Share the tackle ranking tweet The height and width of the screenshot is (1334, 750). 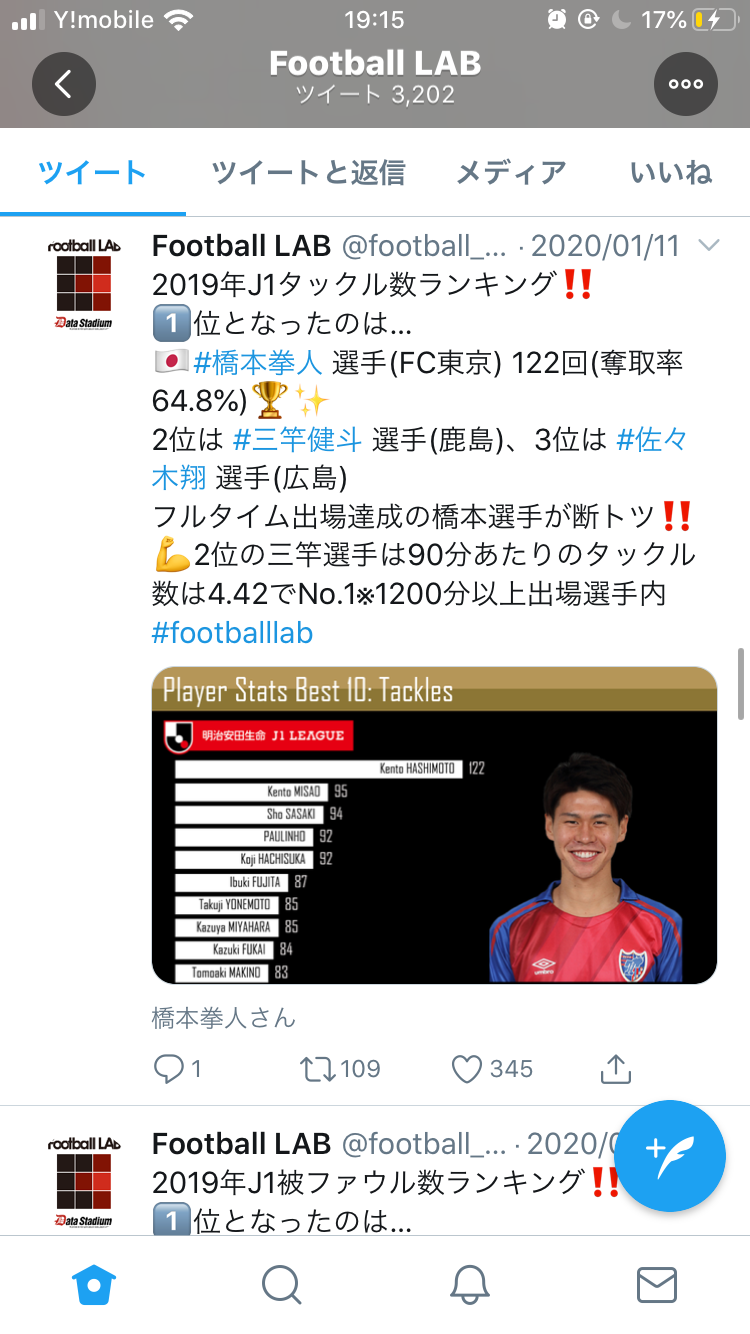click(x=616, y=1069)
